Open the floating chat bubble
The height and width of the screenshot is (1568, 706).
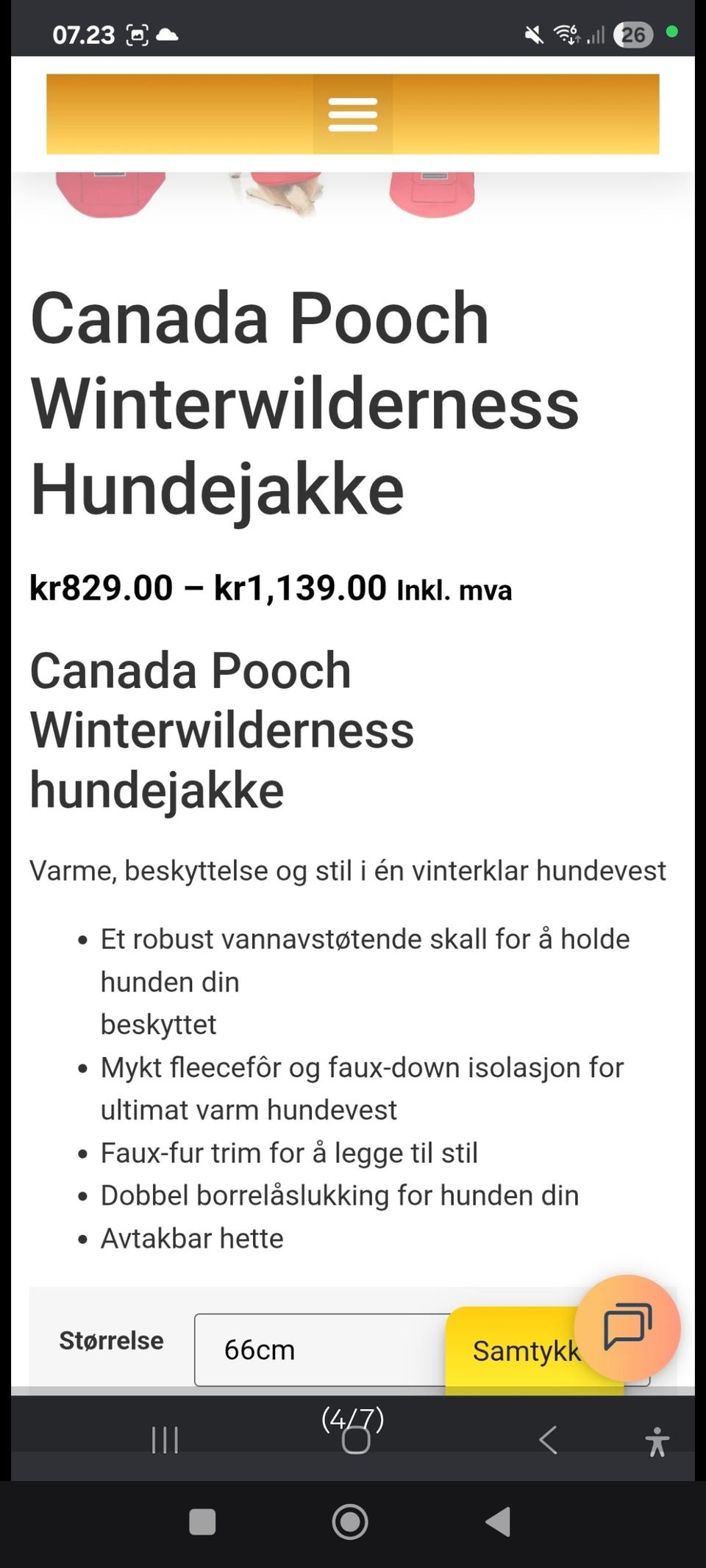coord(627,1328)
